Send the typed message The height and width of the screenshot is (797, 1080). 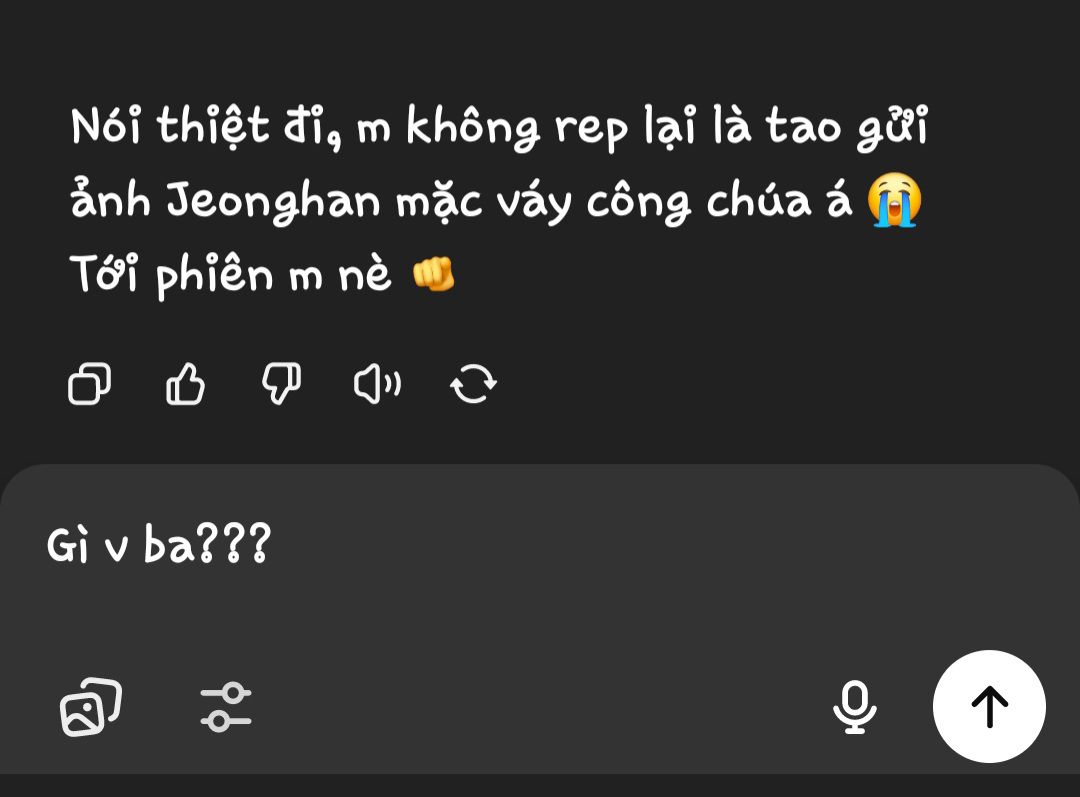[x=989, y=707]
